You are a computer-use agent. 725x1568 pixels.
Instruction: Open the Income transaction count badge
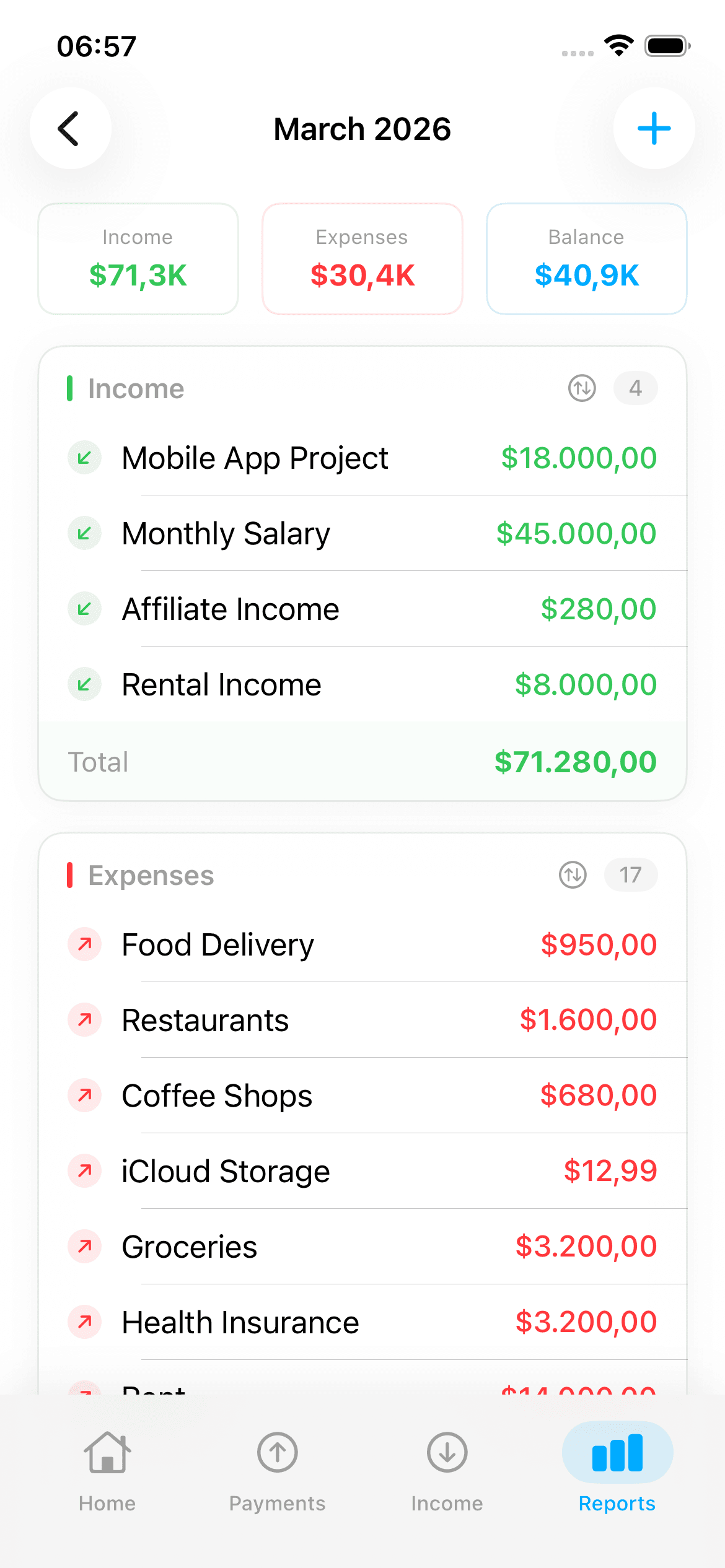pyautogui.click(x=636, y=388)
